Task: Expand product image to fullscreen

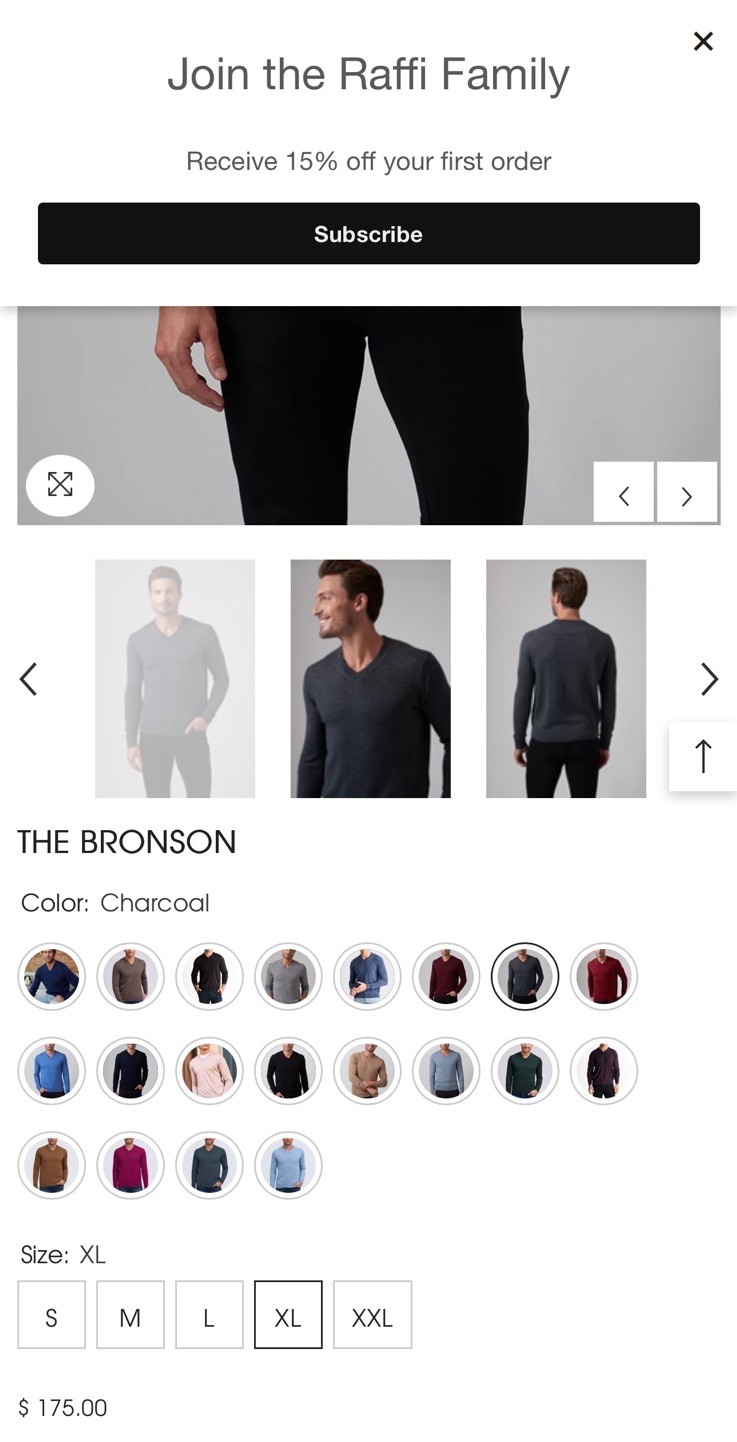Action: pyautogui.click(x=60, y=485)
